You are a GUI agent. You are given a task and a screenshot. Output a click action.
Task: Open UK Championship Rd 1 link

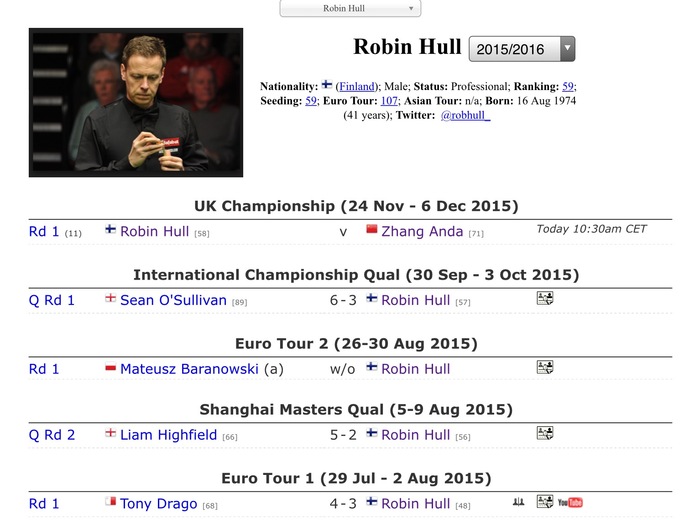coord(44,231)
